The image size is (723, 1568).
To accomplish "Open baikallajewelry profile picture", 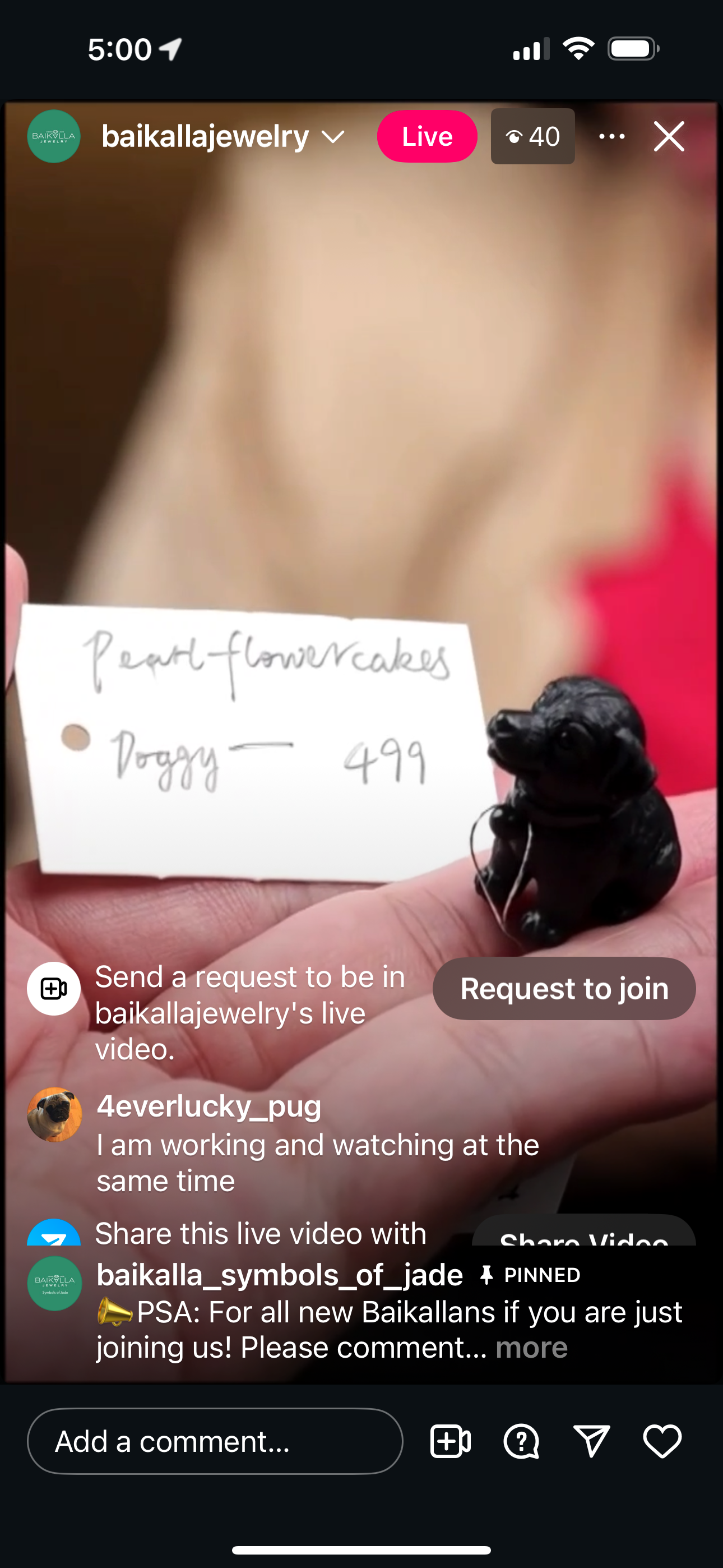I will pos(54,136).
